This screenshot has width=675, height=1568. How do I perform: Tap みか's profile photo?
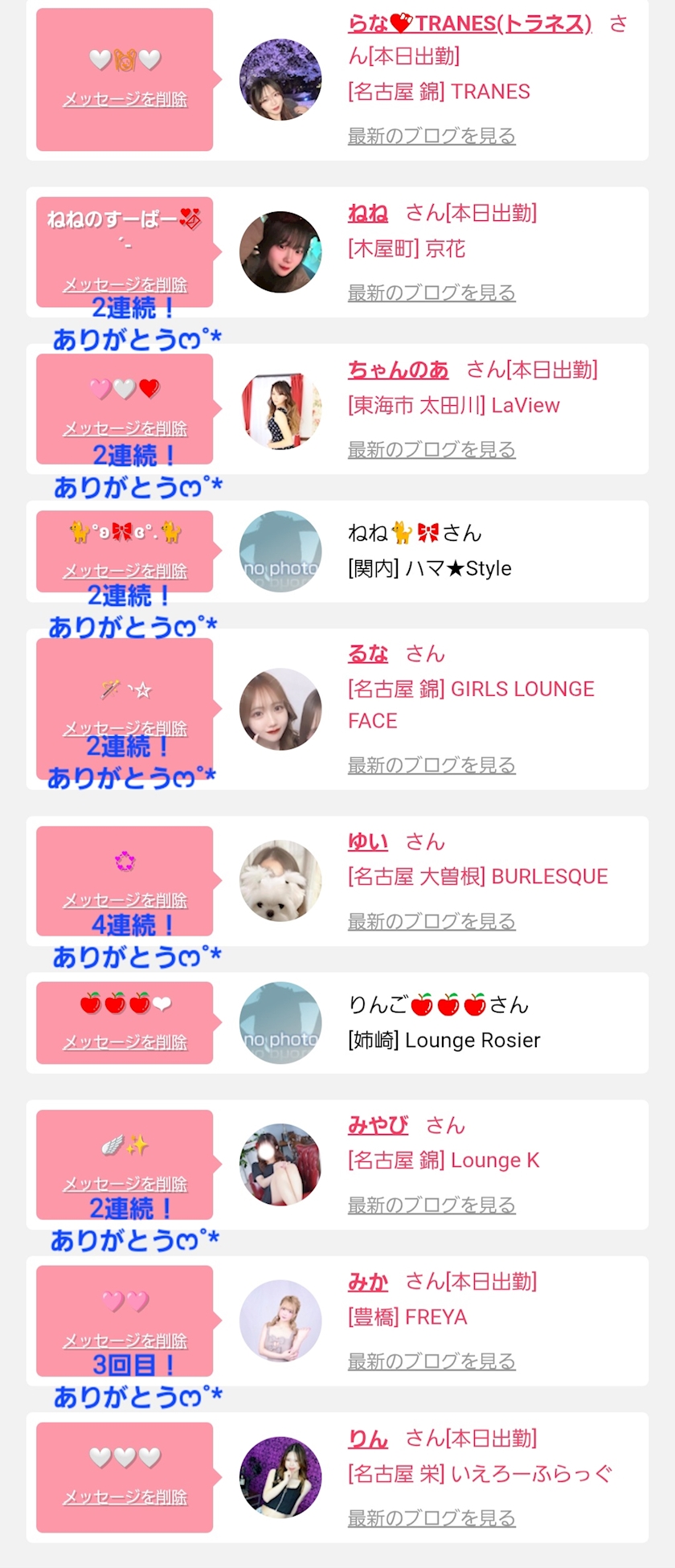click(x=280, y=1320)
